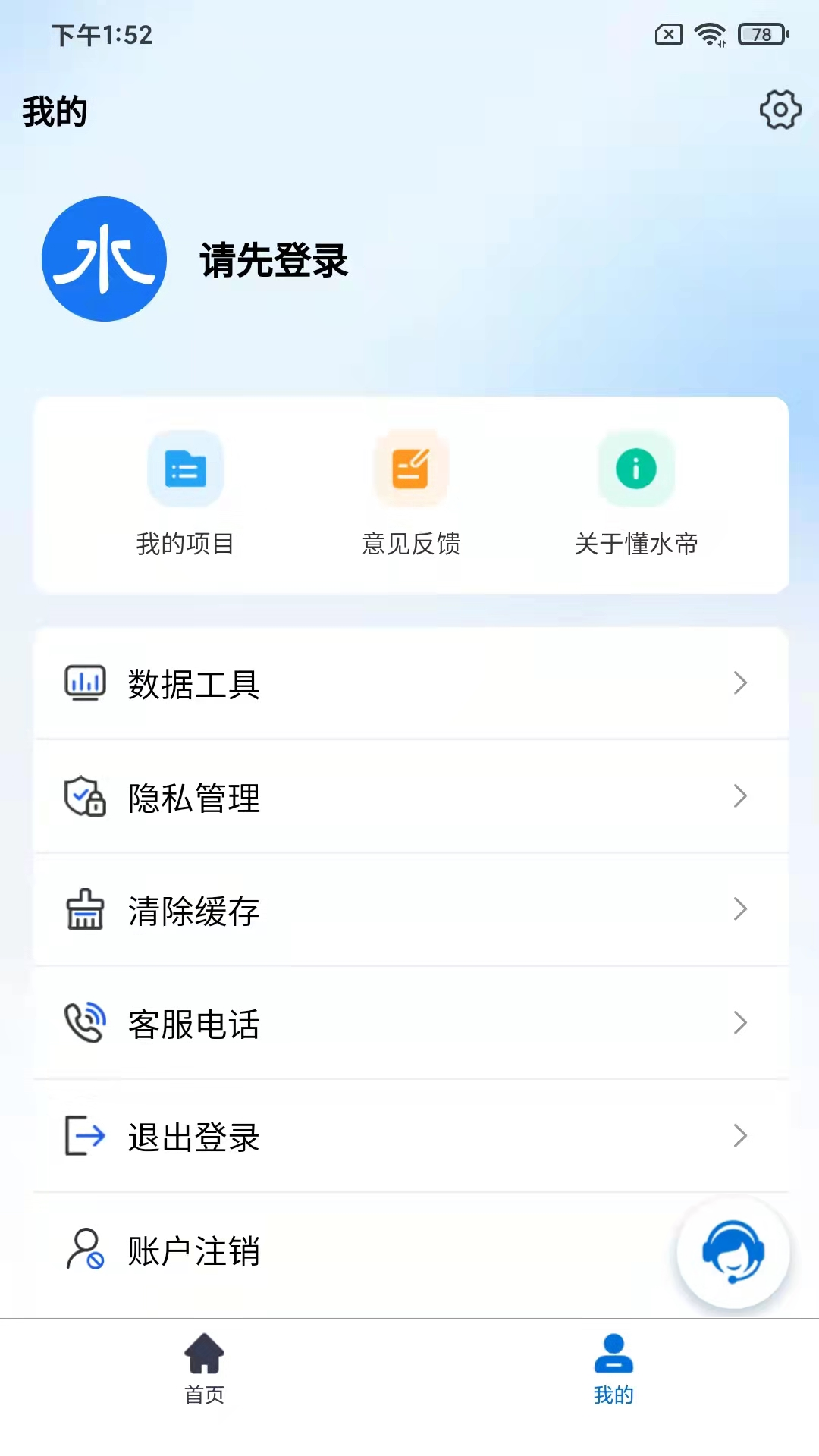Select the 我的 tab

point(613,1373)
